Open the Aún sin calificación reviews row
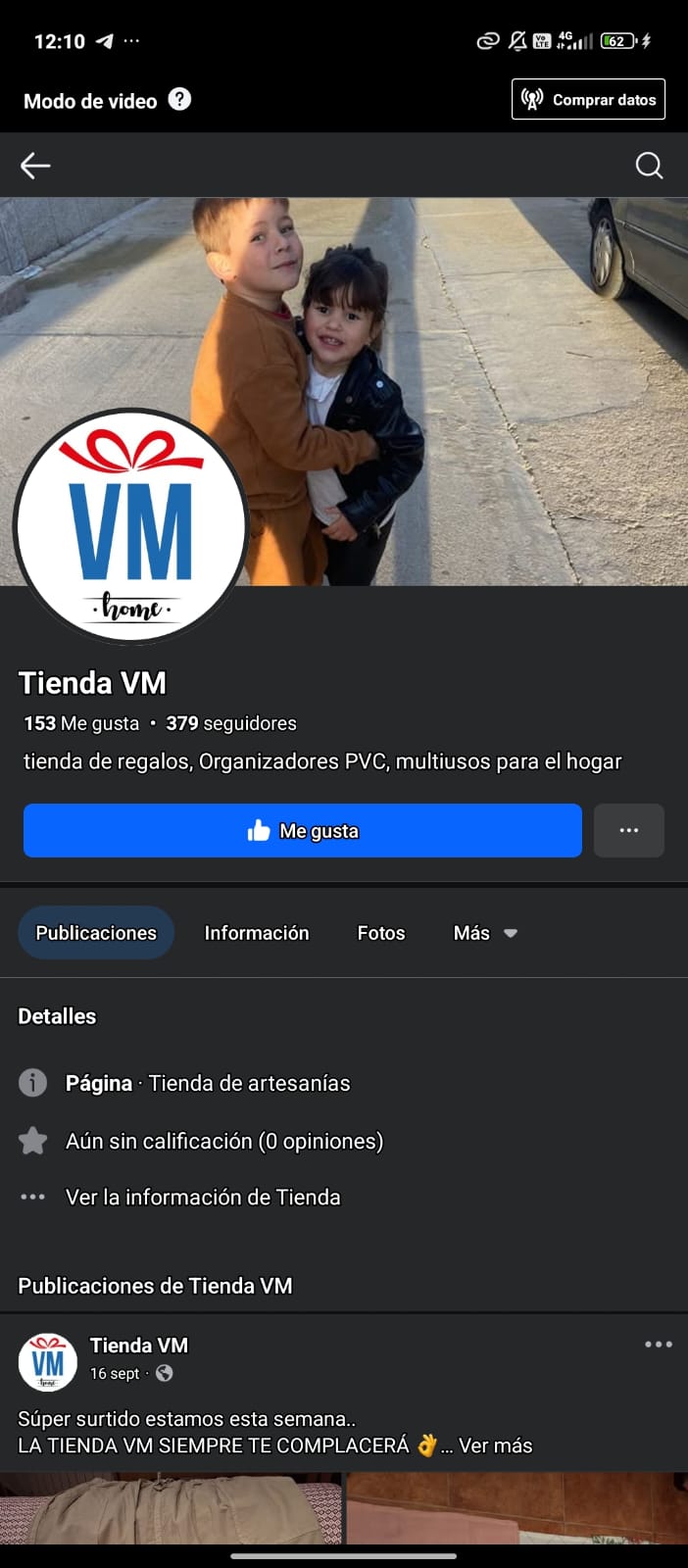The image size is (688, 1568). click(x=223, y=1141)
